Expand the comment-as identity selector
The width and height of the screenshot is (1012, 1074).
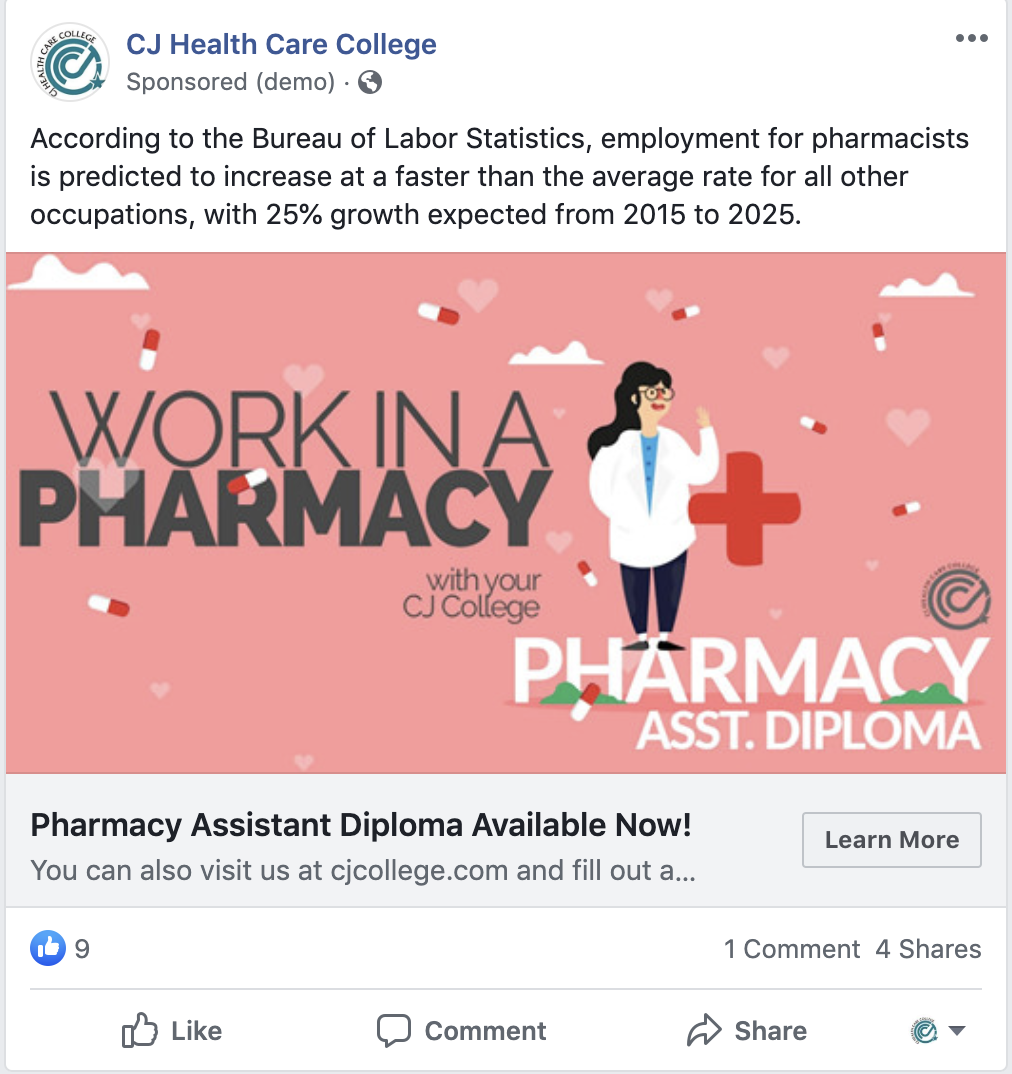click(938, 1031)
